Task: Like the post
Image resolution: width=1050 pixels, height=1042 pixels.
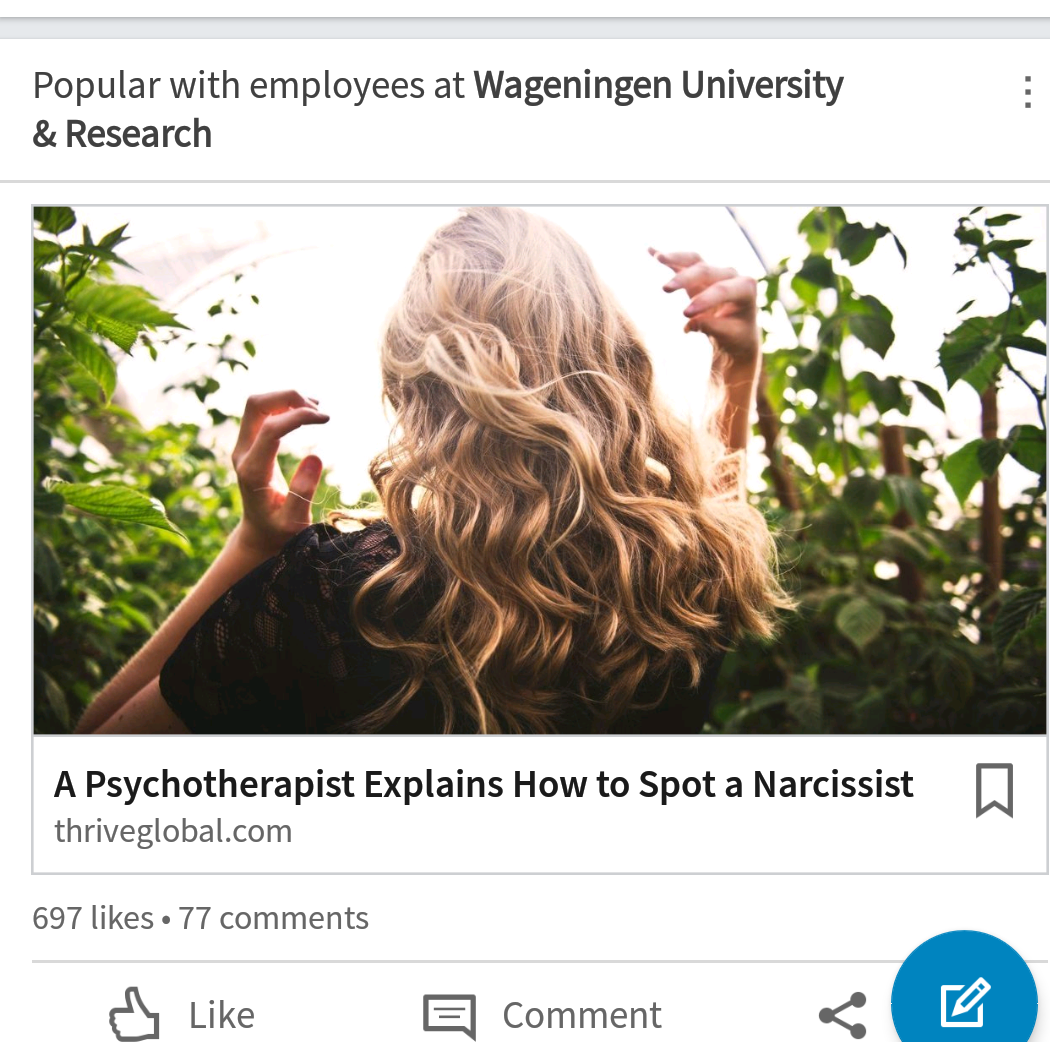Action: [x=182, y=1015]
